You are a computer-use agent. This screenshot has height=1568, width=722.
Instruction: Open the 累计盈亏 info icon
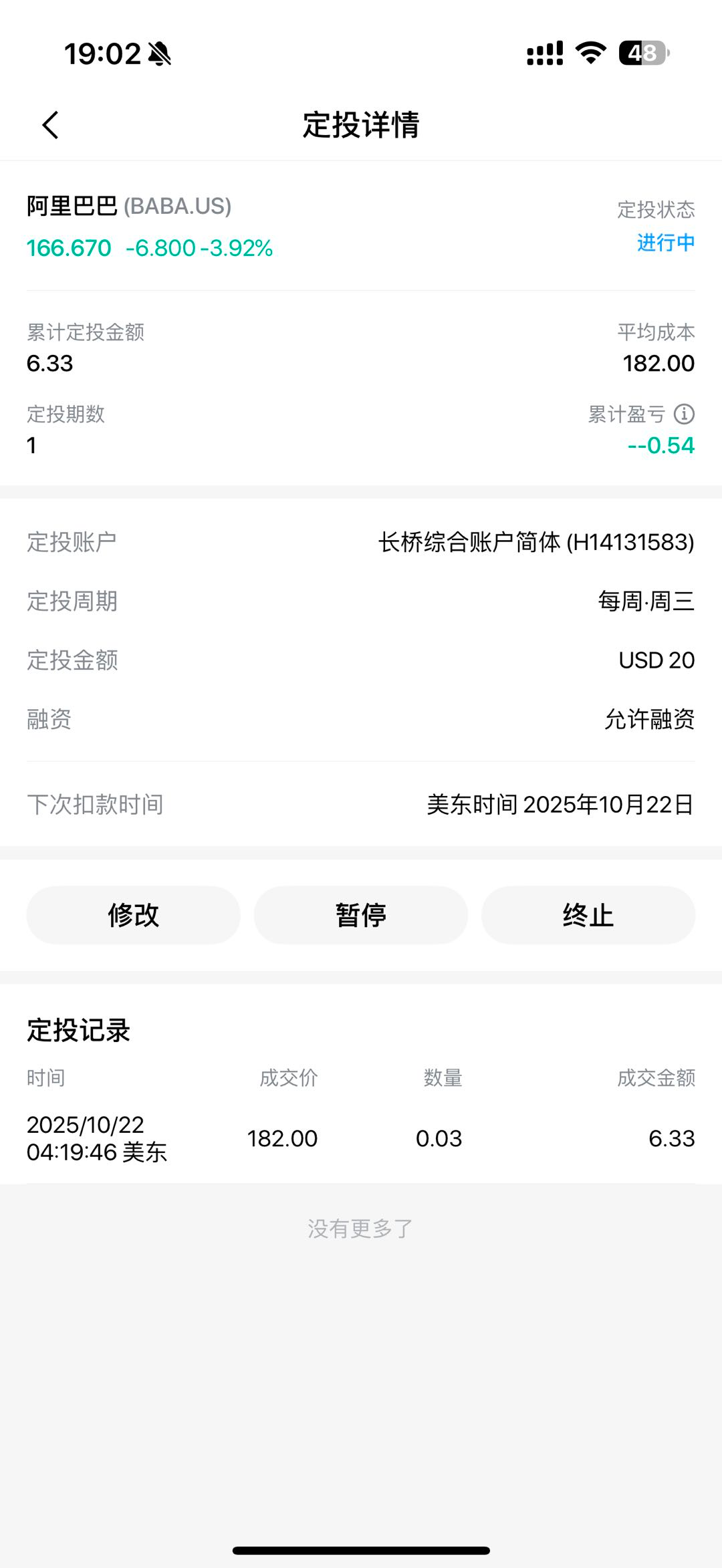tap(684, 414)
